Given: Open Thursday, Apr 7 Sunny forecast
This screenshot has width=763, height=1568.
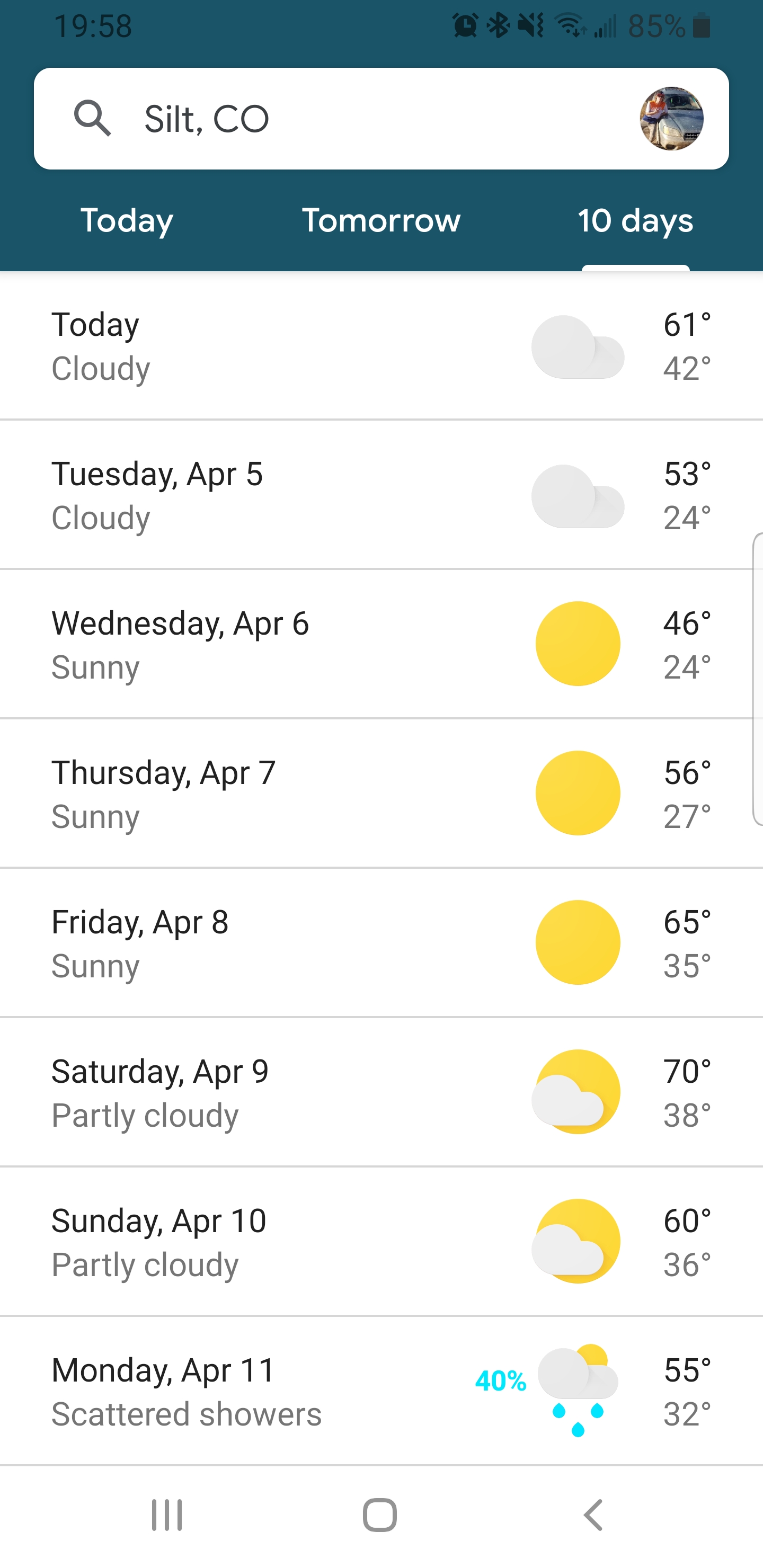Looking at the screenshot, I should click(381, 793).
